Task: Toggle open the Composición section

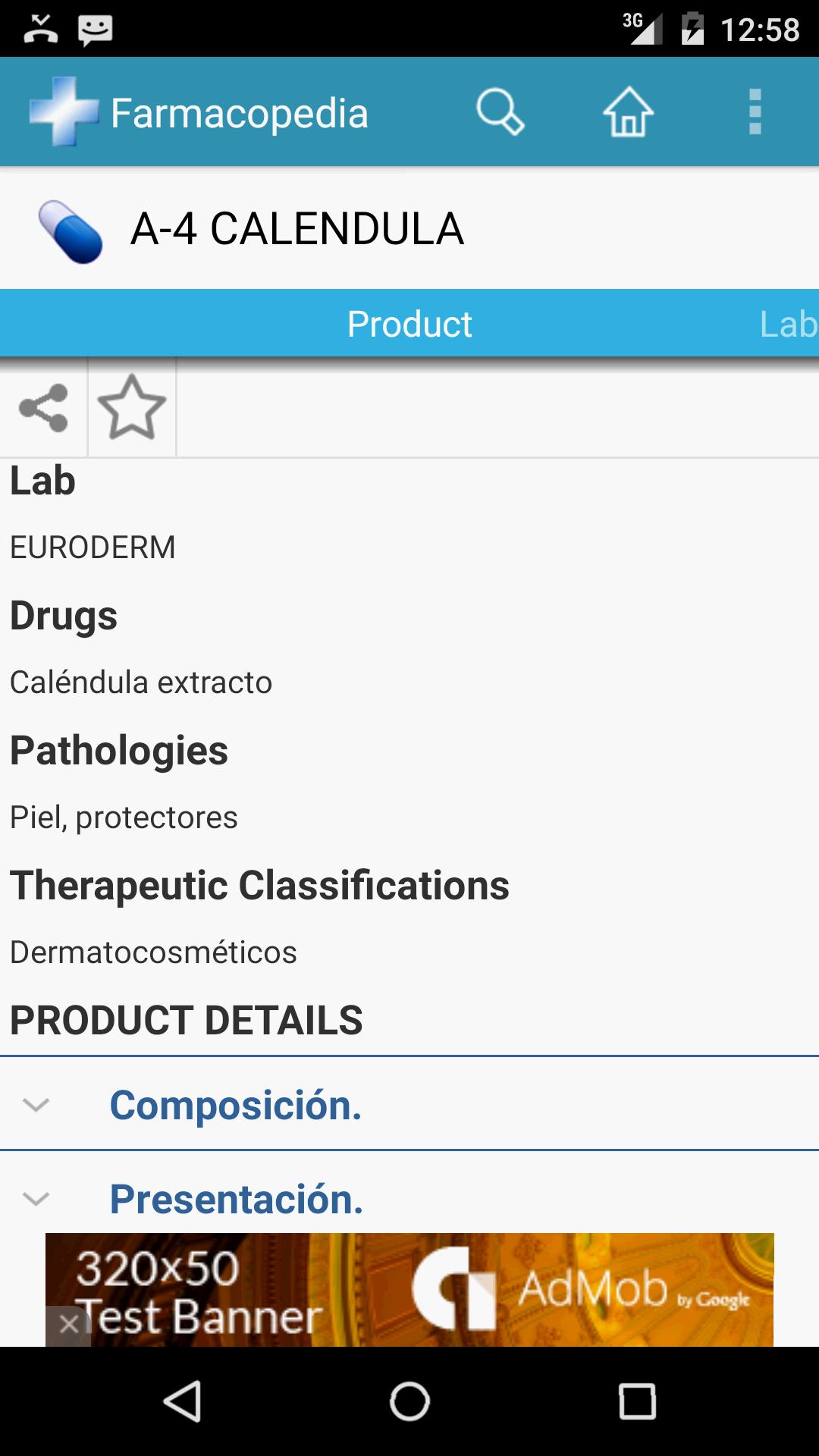Action: tap(236, 1106)
